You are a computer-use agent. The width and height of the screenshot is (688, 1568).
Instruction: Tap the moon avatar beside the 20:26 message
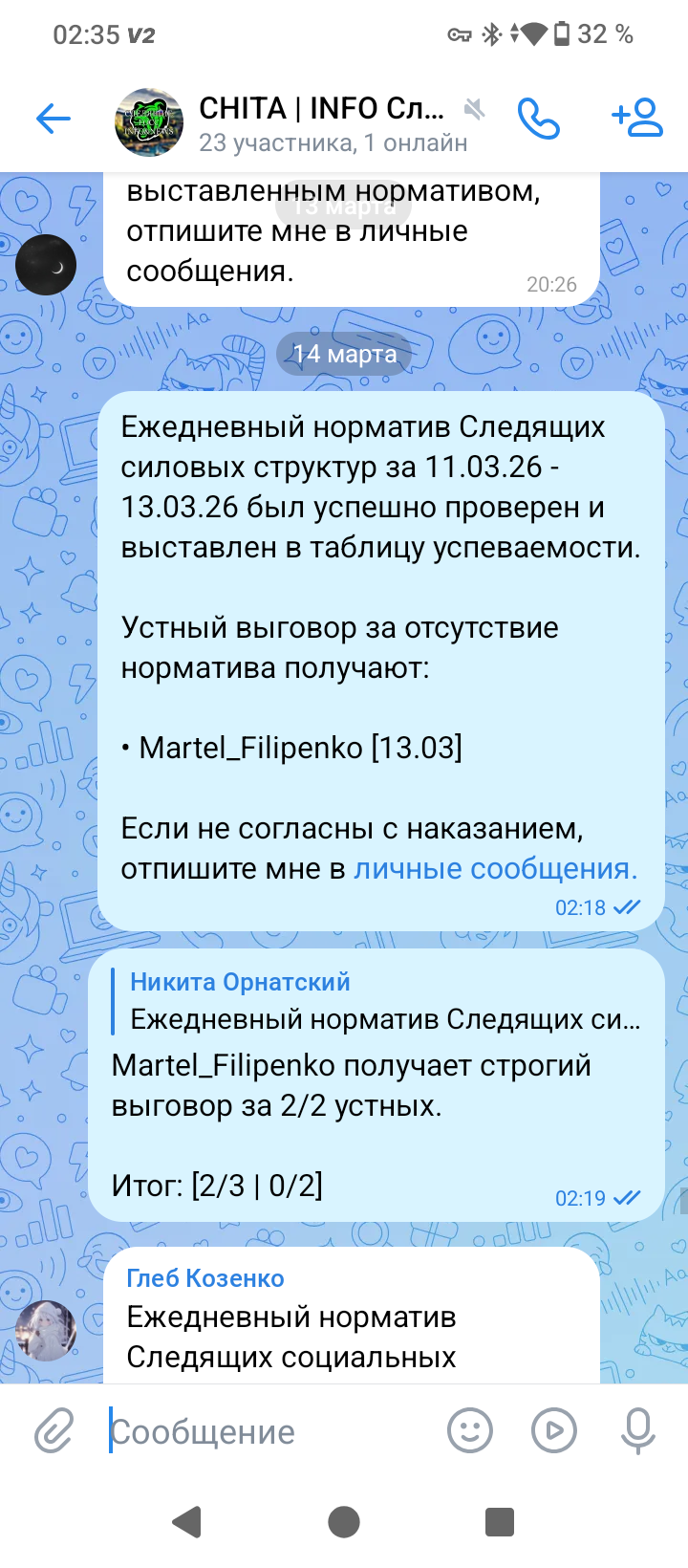[46, 264]
